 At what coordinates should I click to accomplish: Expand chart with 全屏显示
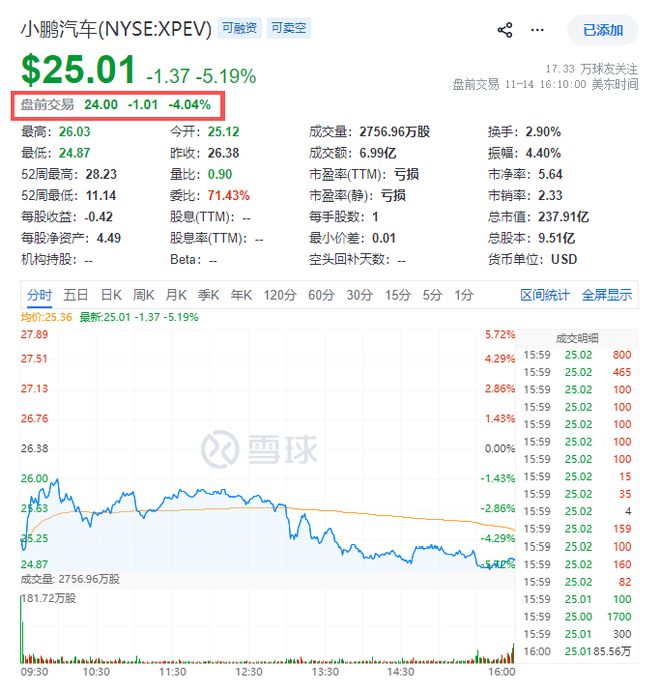tap(607, 295)
